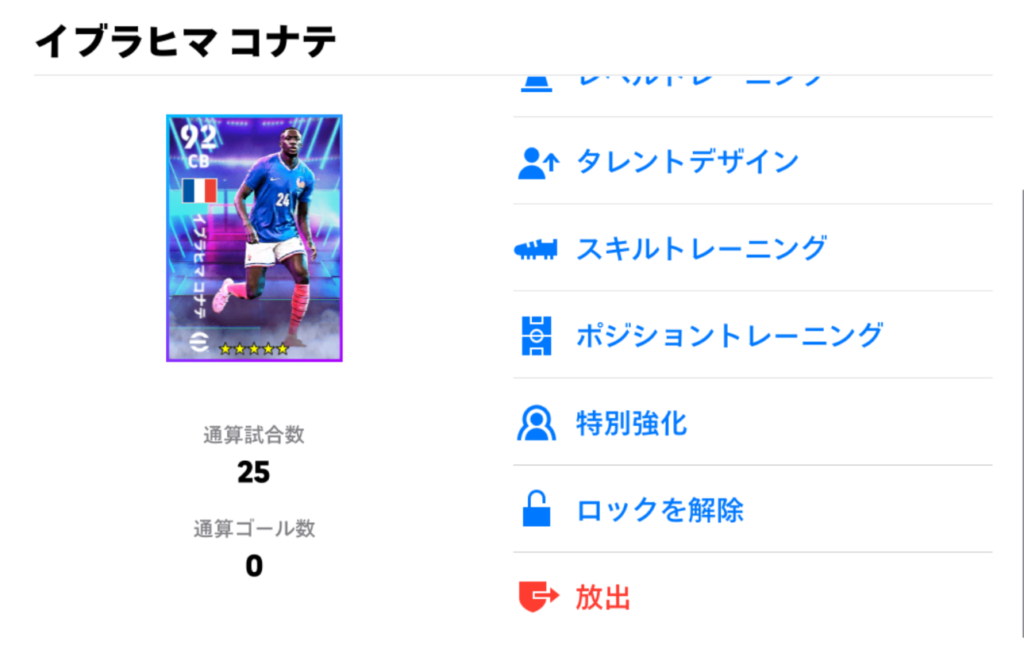
Task: Open 特別強化 option
Action: point(631,422)
